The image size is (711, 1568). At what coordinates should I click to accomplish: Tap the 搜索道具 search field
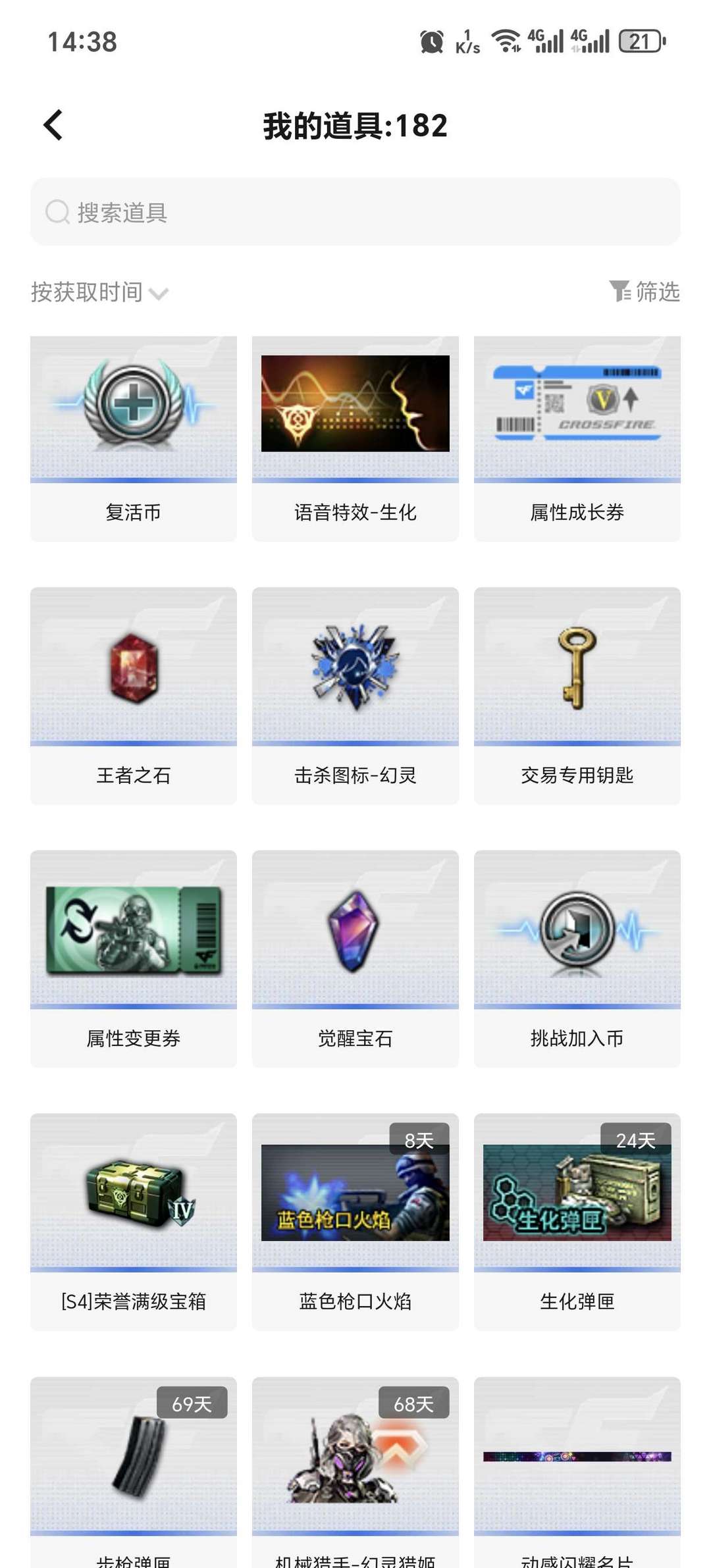[x=355, y=211]
